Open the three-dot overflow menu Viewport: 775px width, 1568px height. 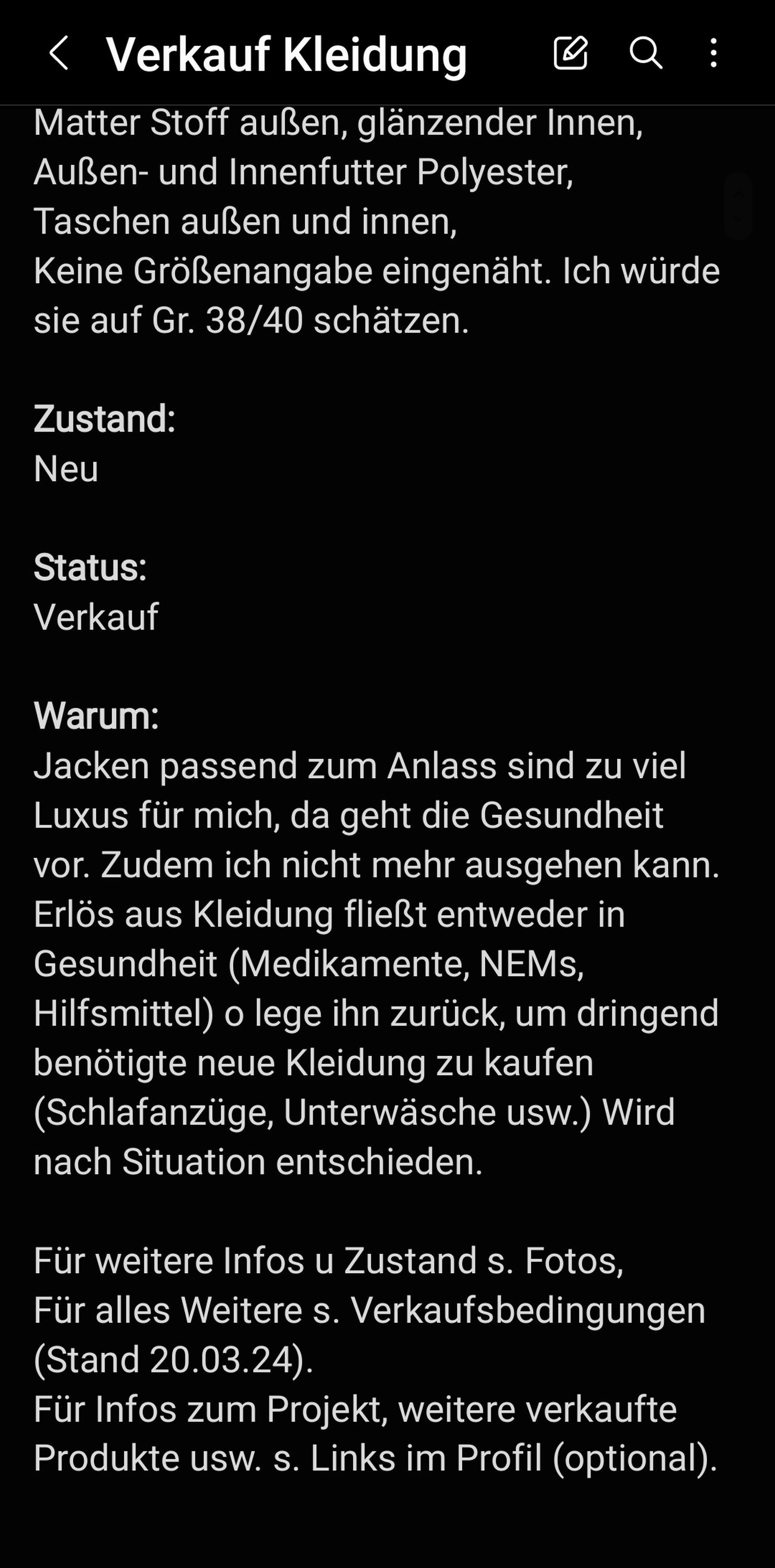pos(713,53)
